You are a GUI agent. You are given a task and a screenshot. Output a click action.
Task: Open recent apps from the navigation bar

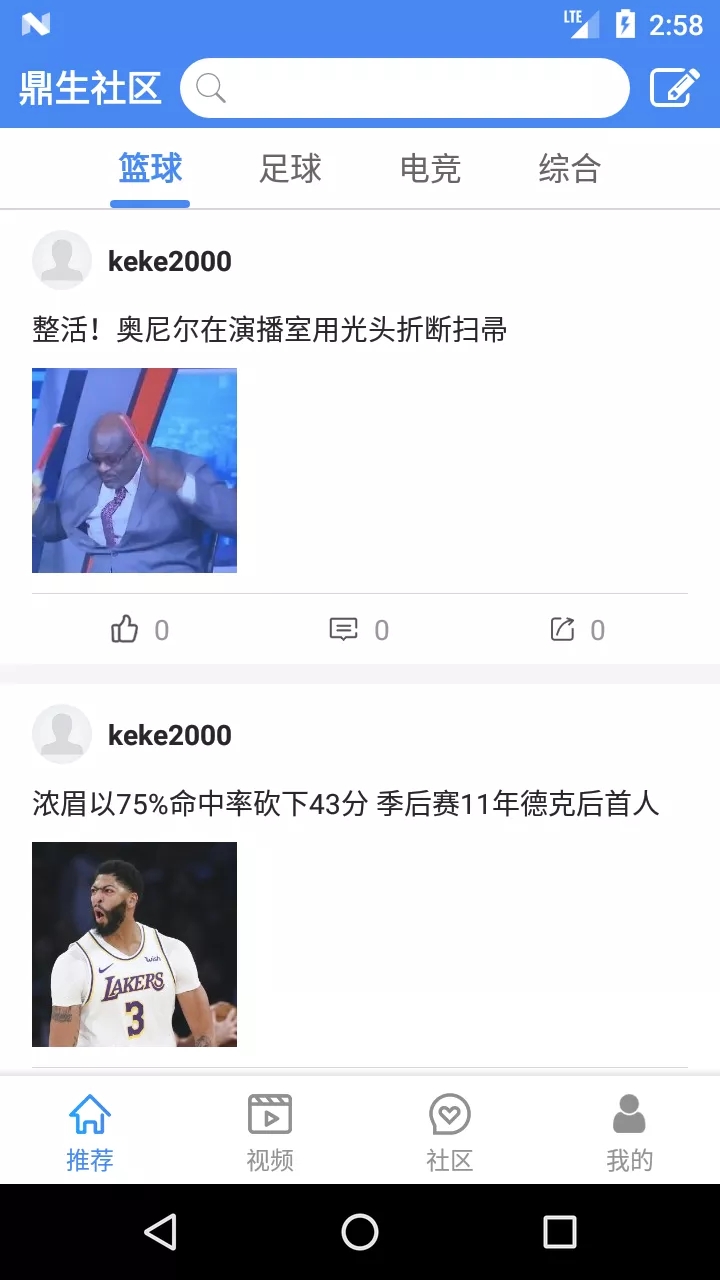559,1232
